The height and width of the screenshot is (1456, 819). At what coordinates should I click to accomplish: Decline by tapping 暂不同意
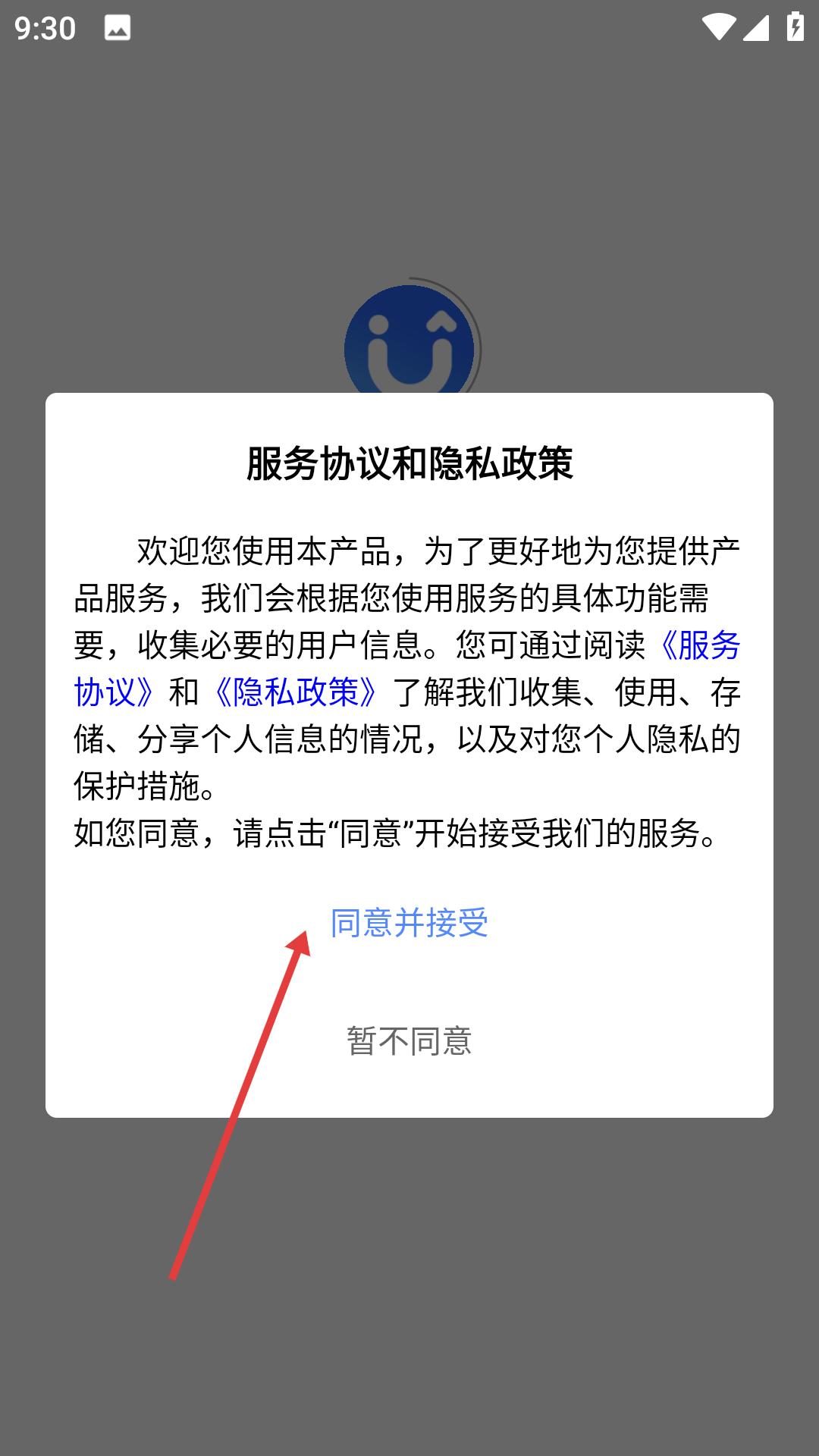pyautogui.click(x=409, y=1041)
